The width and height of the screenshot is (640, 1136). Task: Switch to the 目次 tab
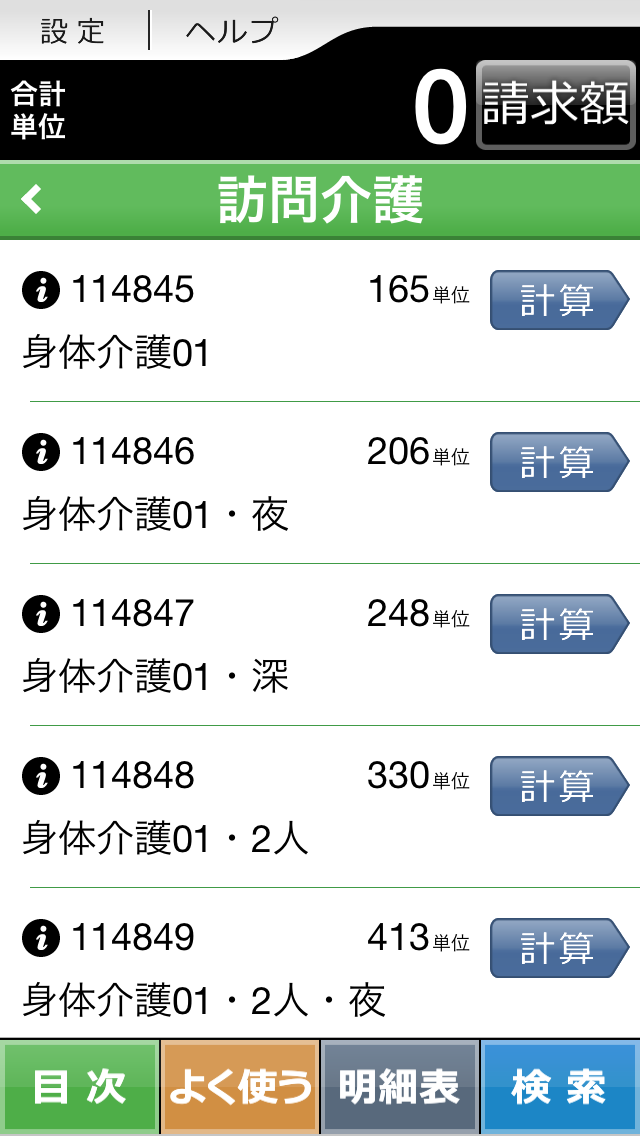pyautogui.click(x=80, y=1087)
